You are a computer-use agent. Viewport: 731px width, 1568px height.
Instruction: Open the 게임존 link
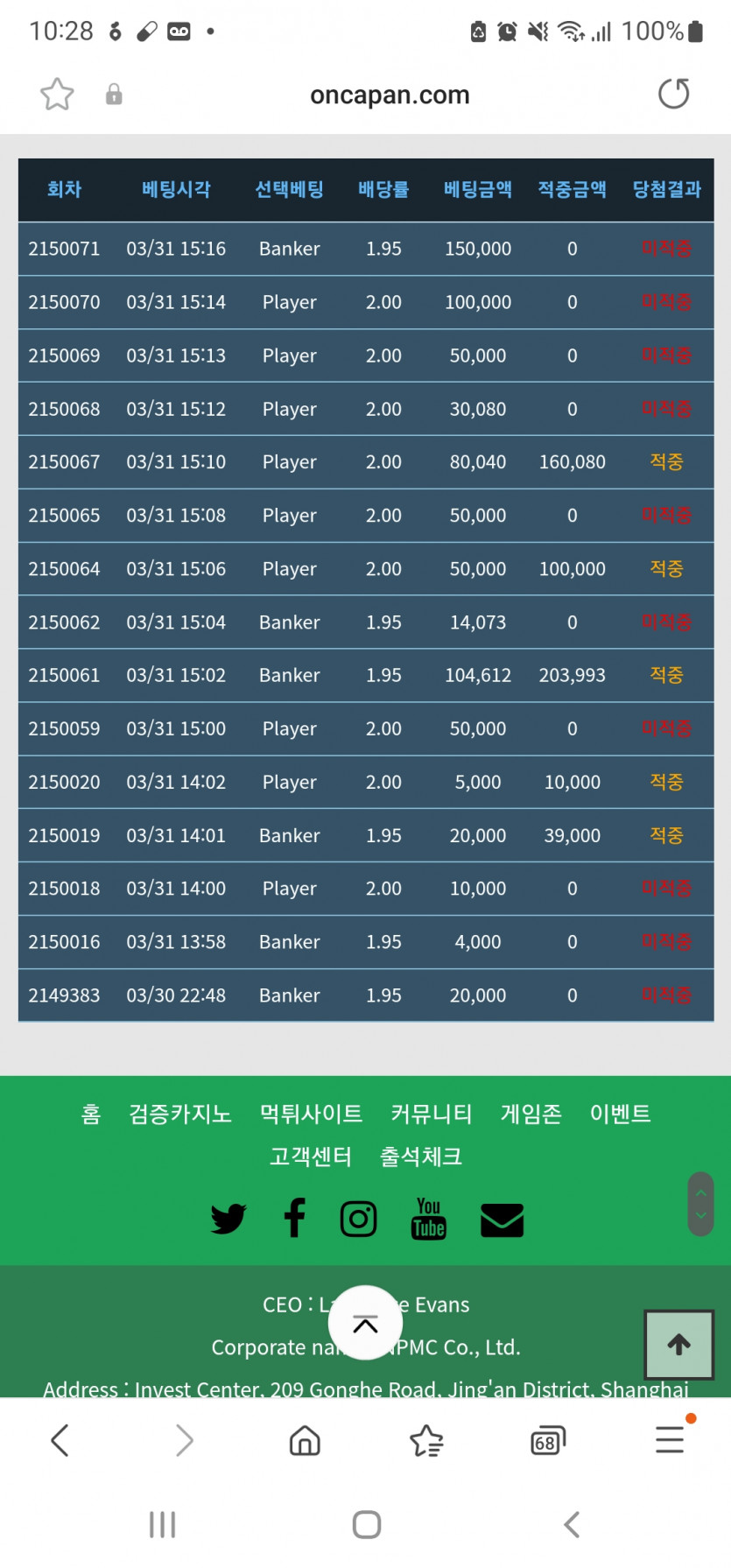tap(531, 1114)
